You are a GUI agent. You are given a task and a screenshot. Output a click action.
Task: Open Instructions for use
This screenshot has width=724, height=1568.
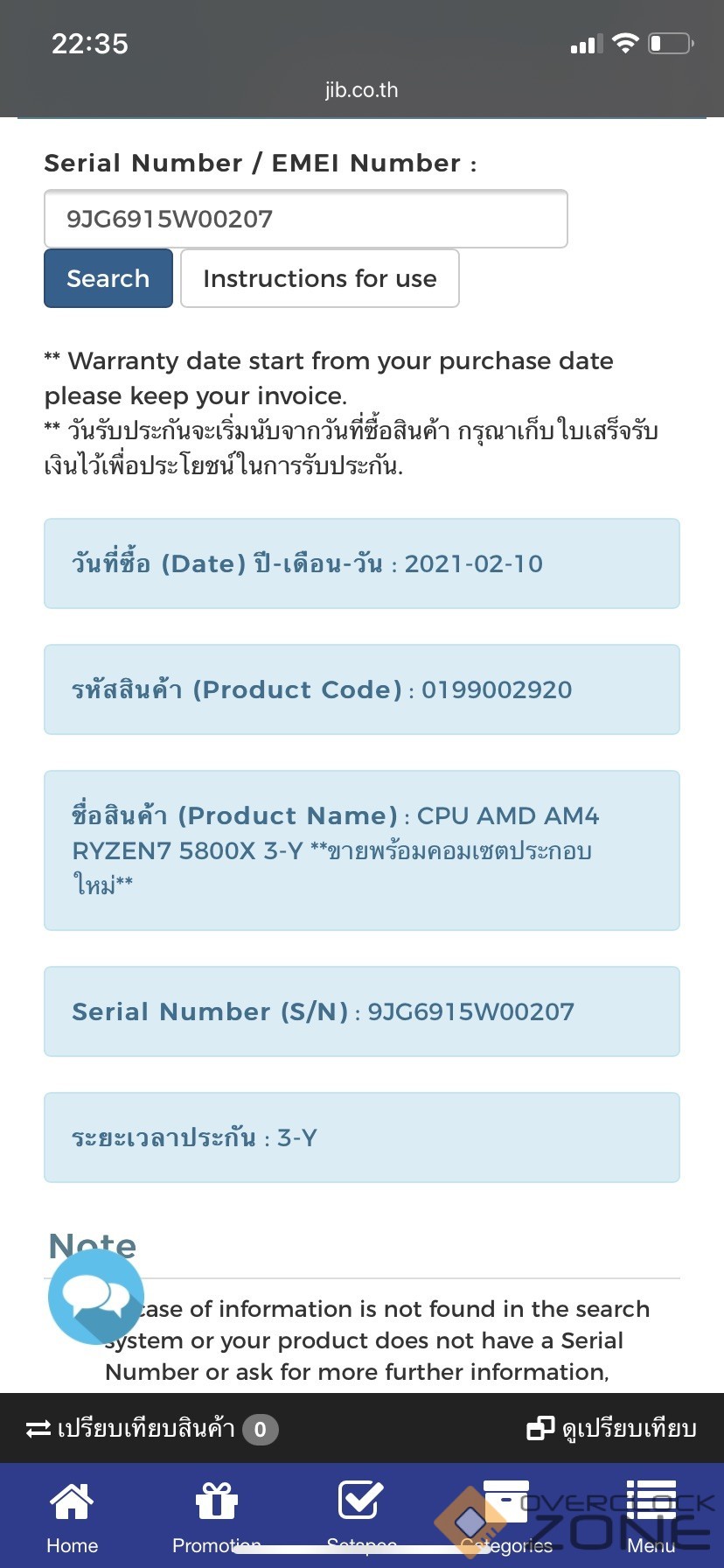click(319, 278)
